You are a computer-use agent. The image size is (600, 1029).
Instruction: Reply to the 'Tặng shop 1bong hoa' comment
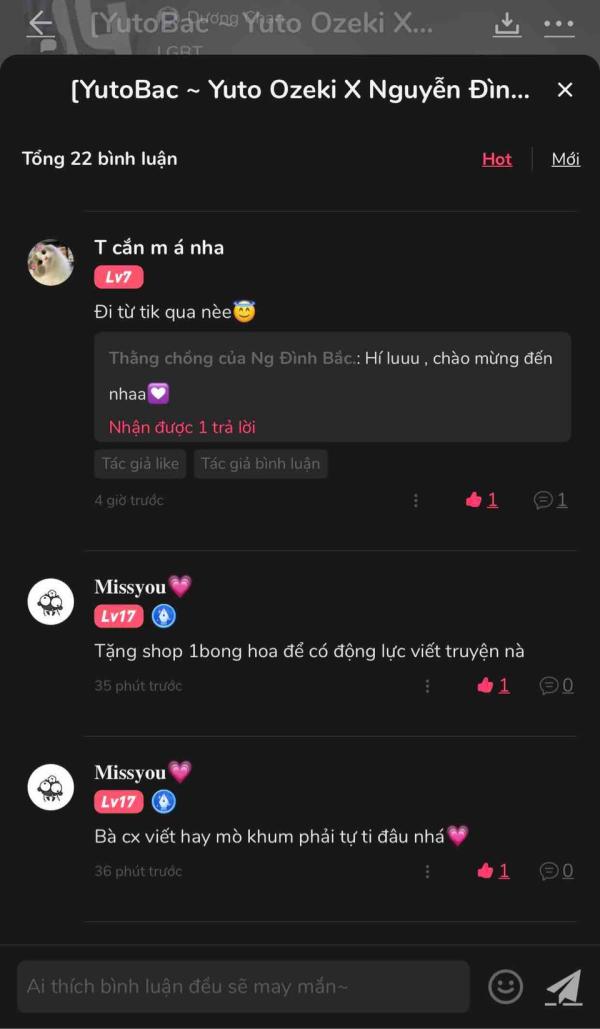click(x=555, y=685)
